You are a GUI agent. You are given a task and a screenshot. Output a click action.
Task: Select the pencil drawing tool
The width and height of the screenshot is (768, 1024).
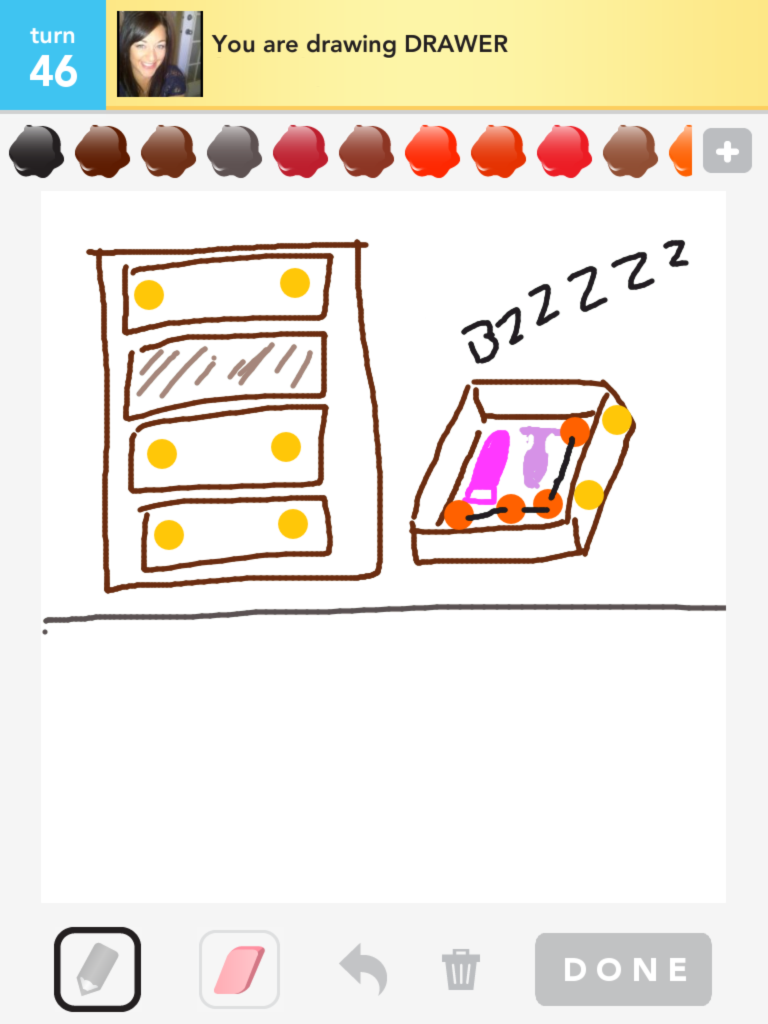tap(97, 969)
